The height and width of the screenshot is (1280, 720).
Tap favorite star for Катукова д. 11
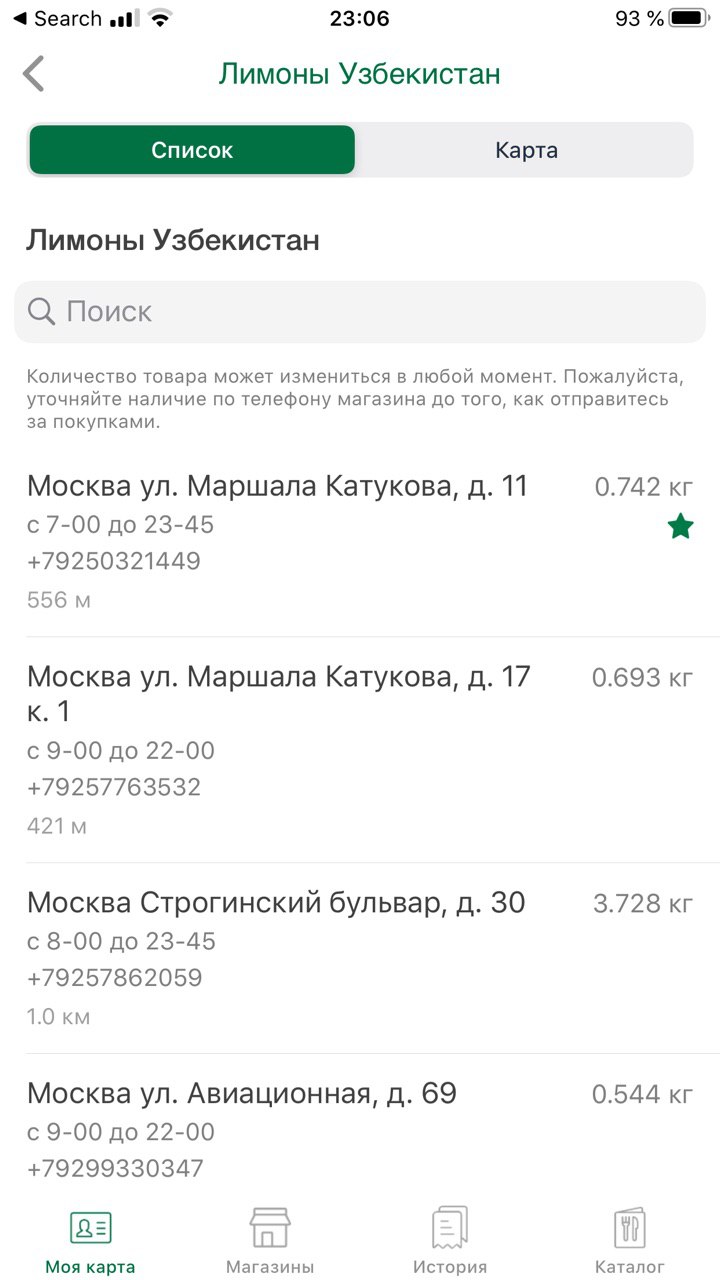[x=680, y=527]
